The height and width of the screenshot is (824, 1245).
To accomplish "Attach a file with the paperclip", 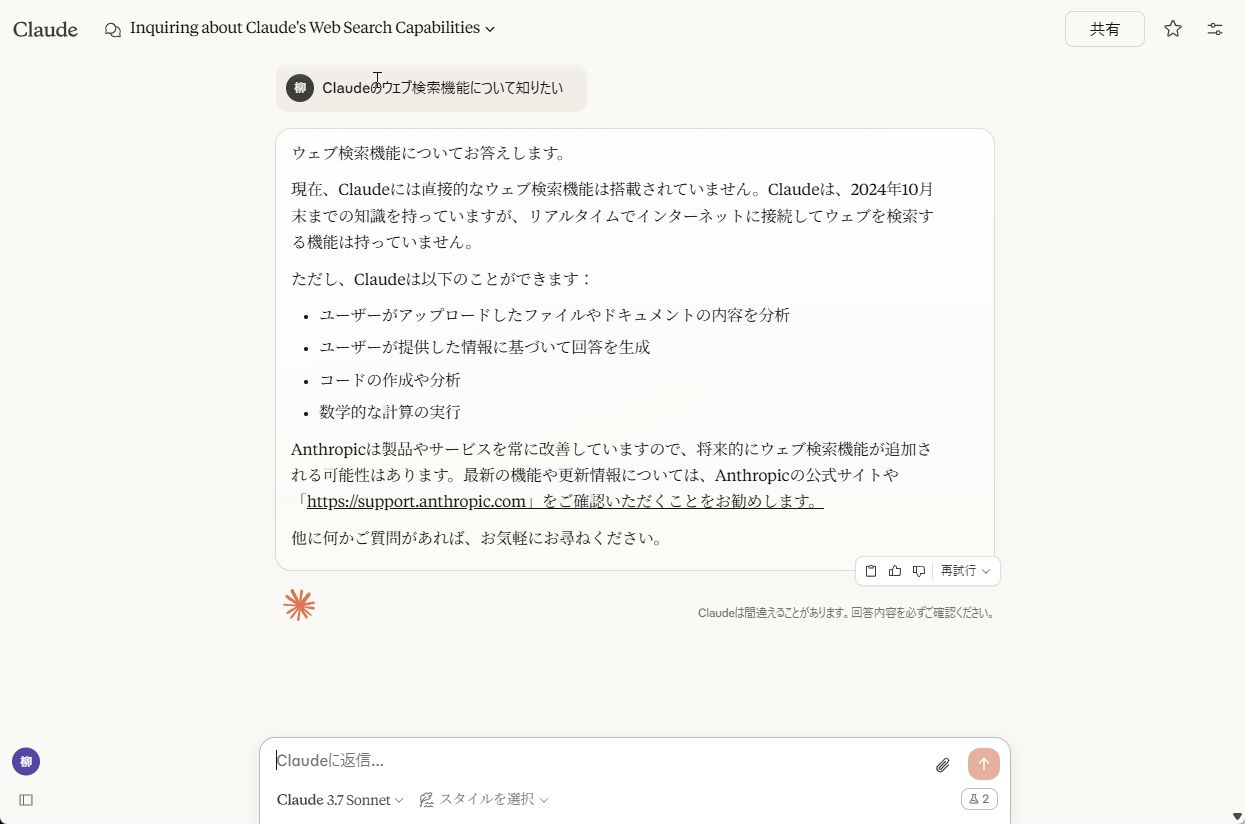I will [x=943, y=765].
